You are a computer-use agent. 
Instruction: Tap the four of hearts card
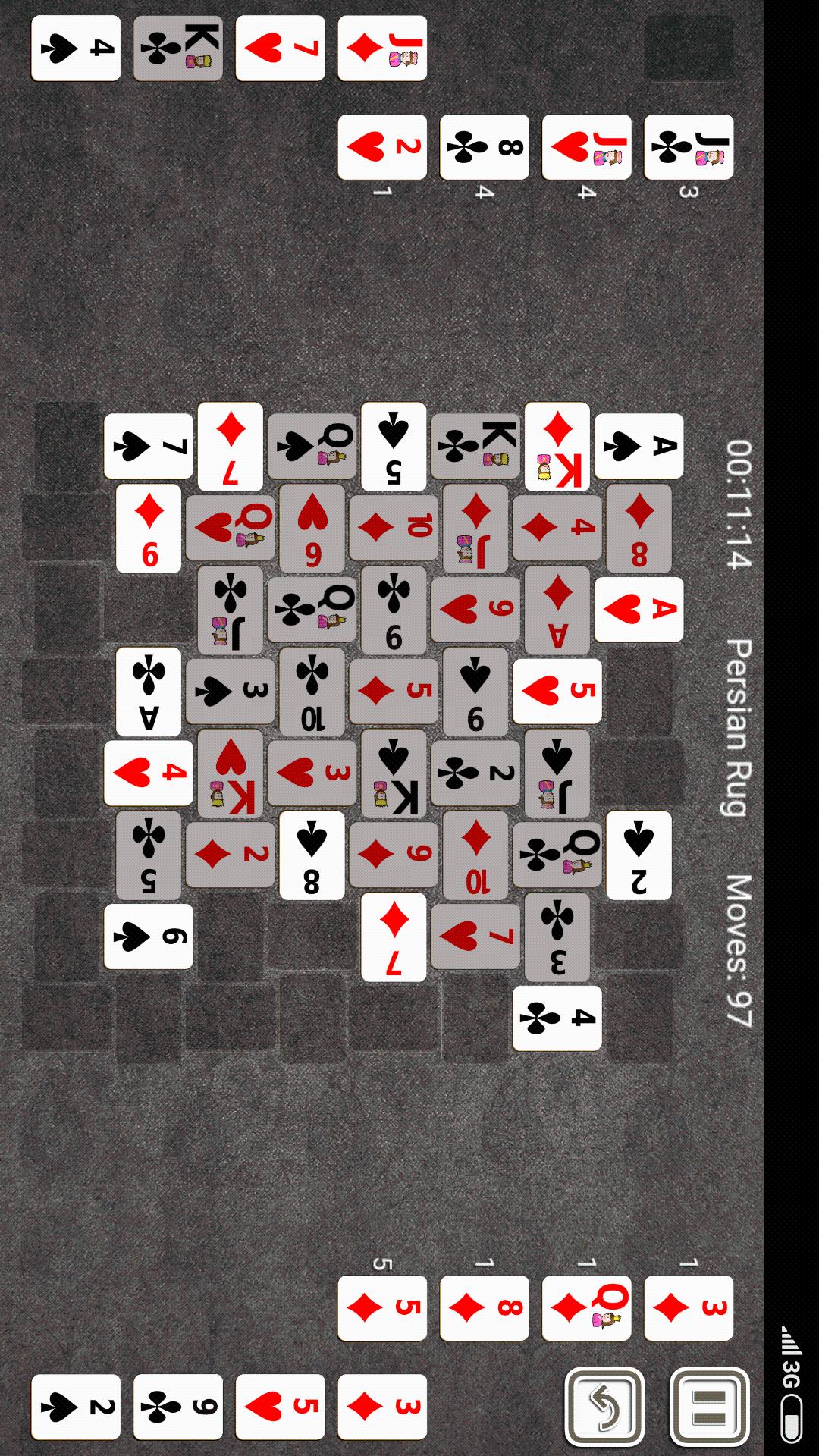pos(149,773)
